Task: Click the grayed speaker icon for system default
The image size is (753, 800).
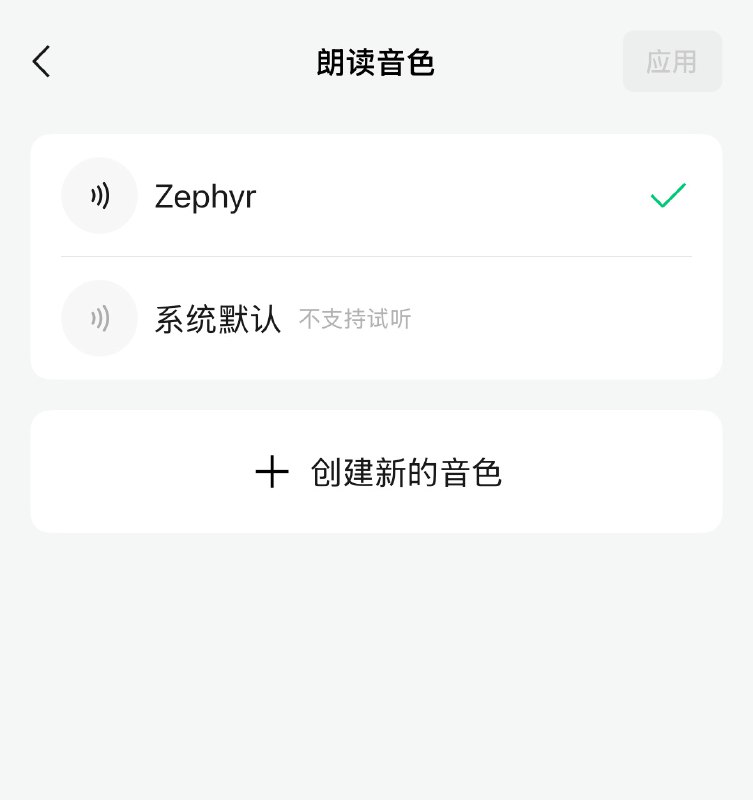Action: point(99,318)
